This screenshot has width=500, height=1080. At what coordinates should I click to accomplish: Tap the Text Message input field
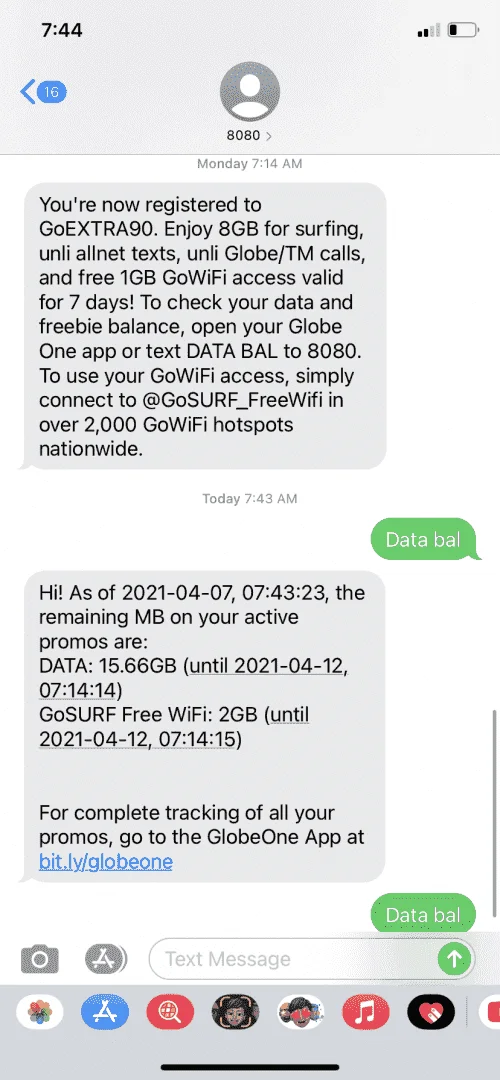click(x=293, y=959)
